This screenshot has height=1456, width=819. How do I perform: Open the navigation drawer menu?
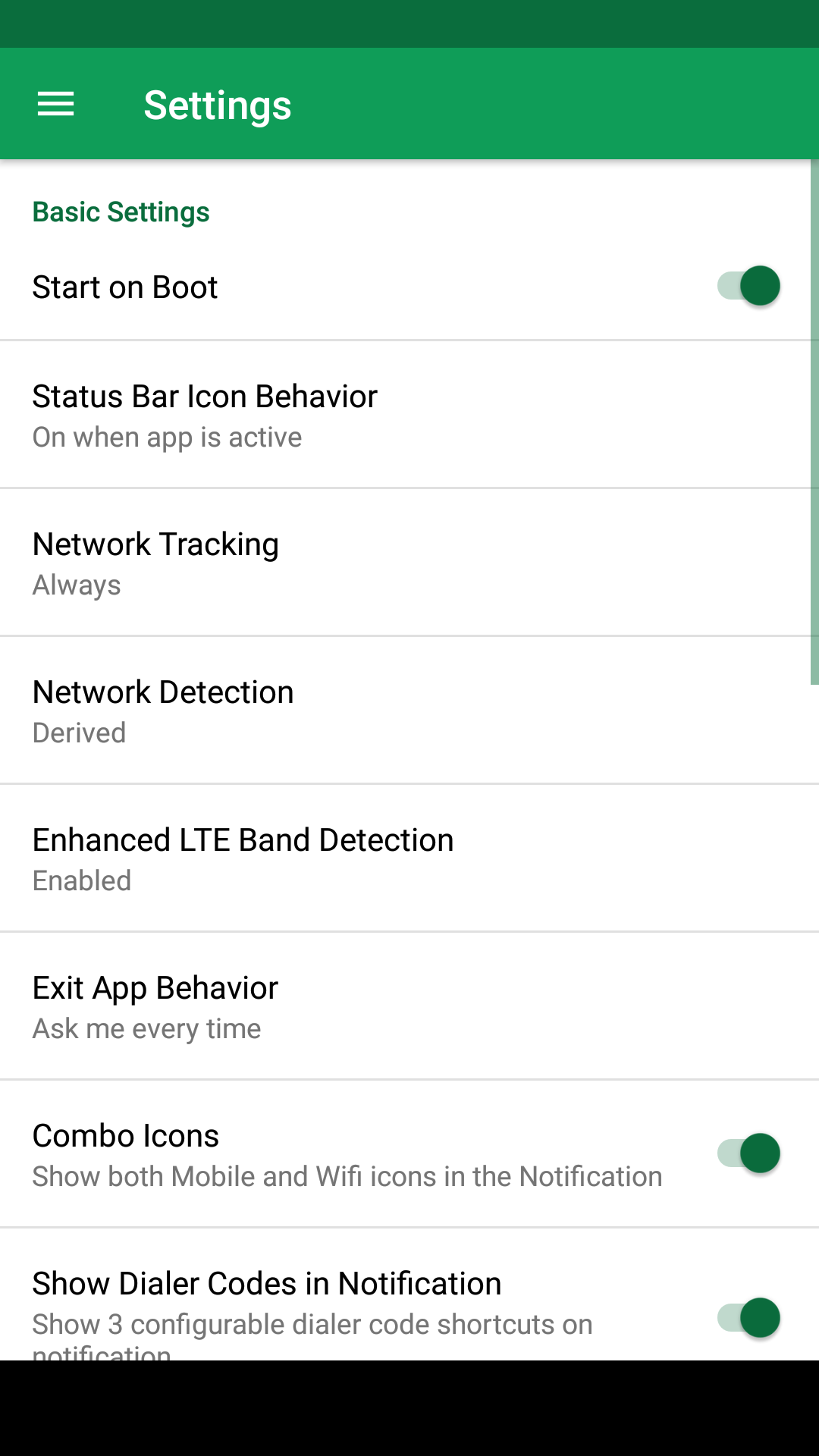coord(56,104)
